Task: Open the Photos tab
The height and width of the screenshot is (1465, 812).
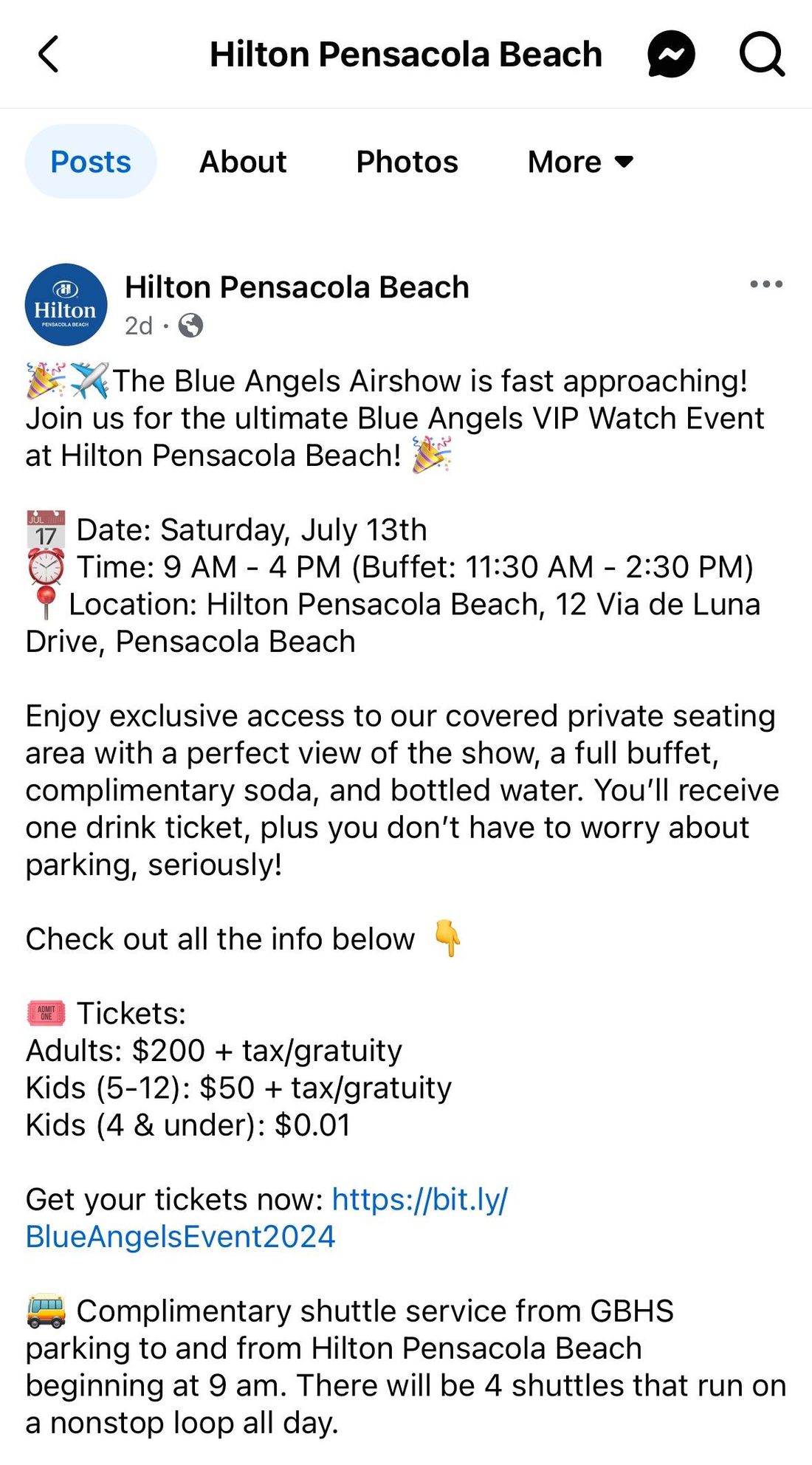Action: [407, 162]
